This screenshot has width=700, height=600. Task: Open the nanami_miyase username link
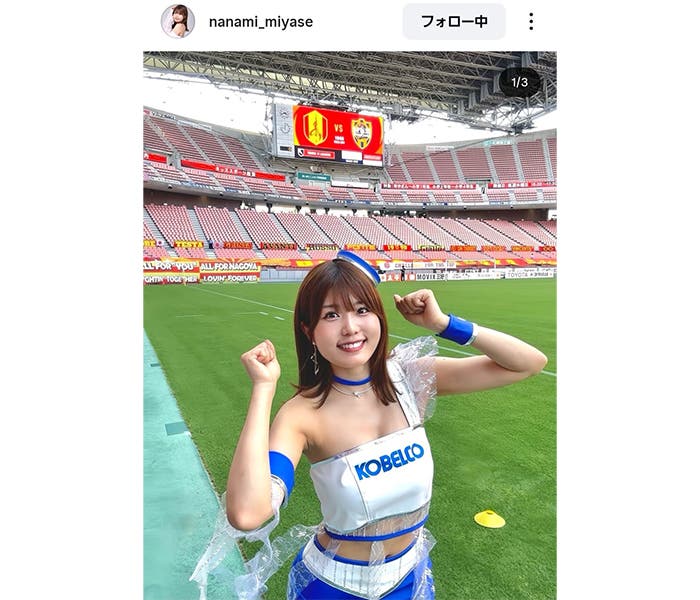click(x=260, y=22)
